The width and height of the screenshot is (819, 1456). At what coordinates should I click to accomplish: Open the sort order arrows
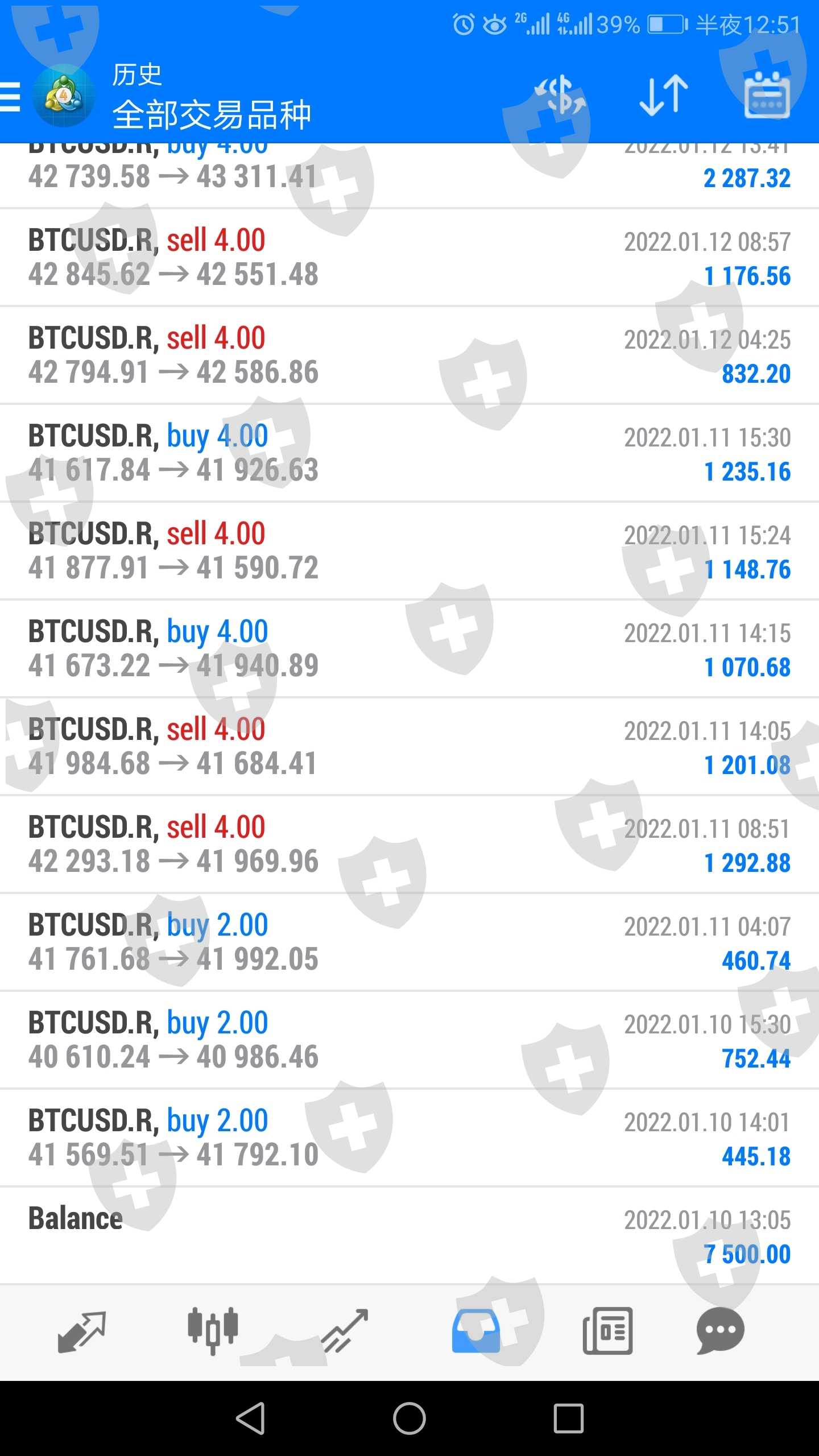coord(663,95)
